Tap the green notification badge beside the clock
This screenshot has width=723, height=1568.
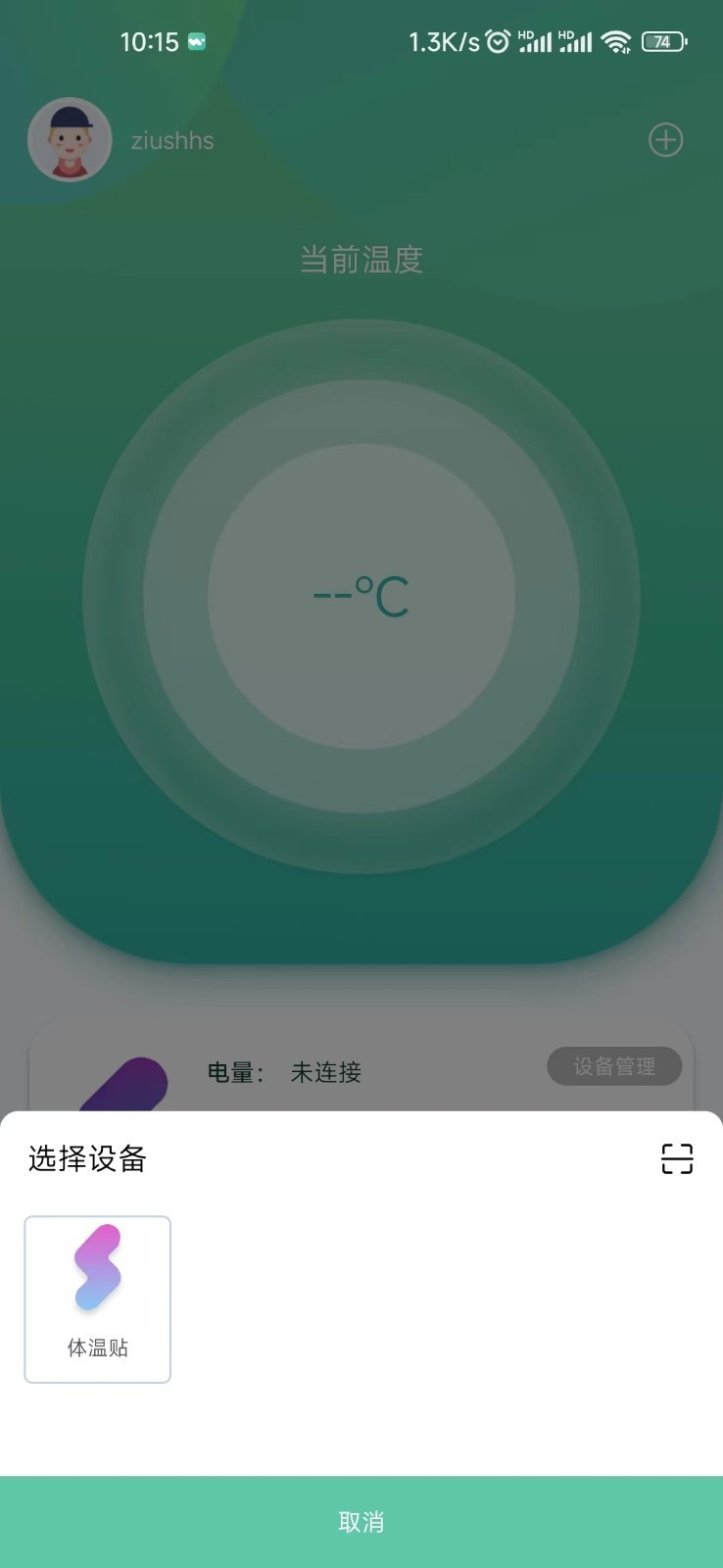(195, 40)
